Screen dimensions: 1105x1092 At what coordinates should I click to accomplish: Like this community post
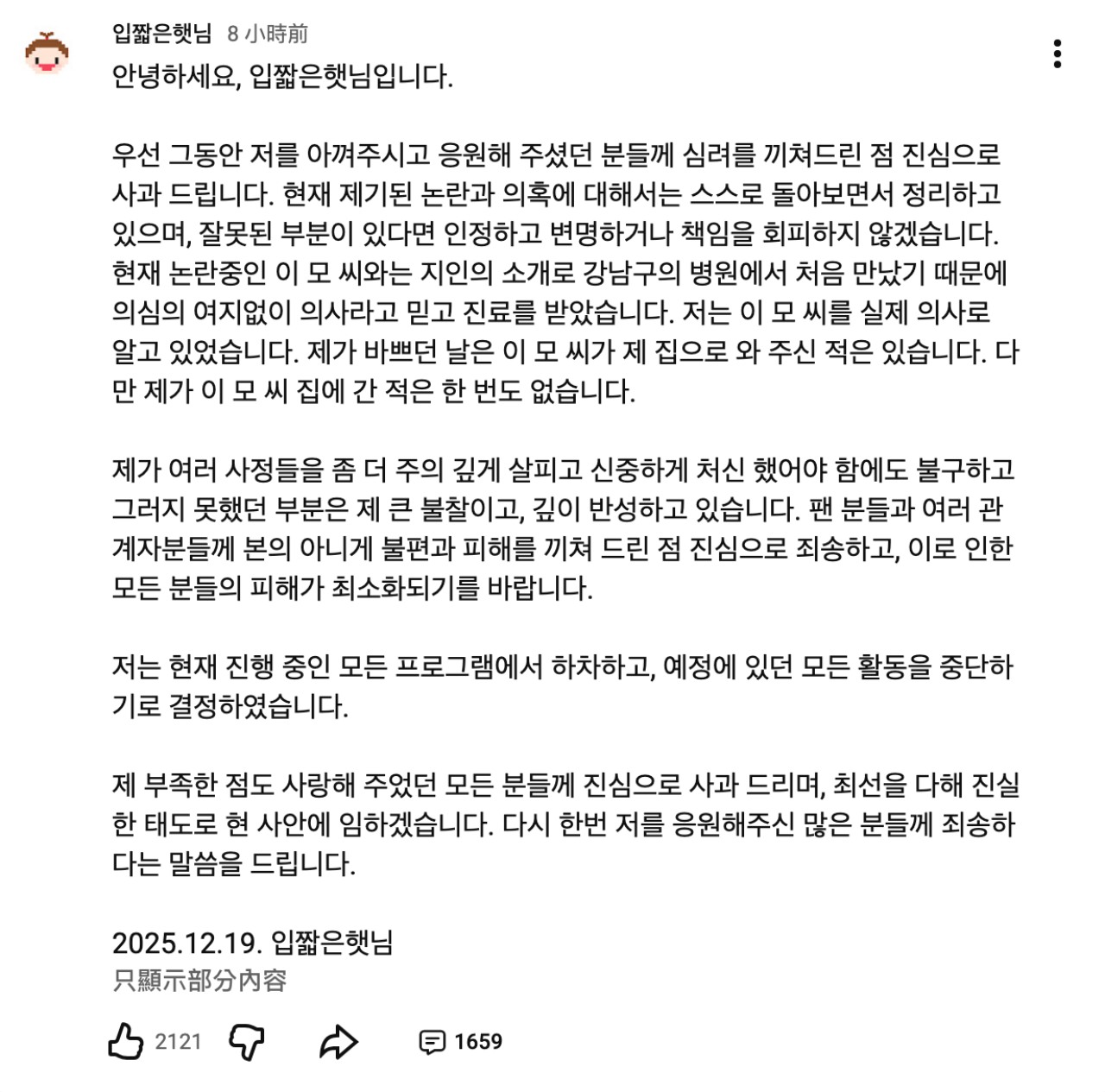coord(126,1041)
